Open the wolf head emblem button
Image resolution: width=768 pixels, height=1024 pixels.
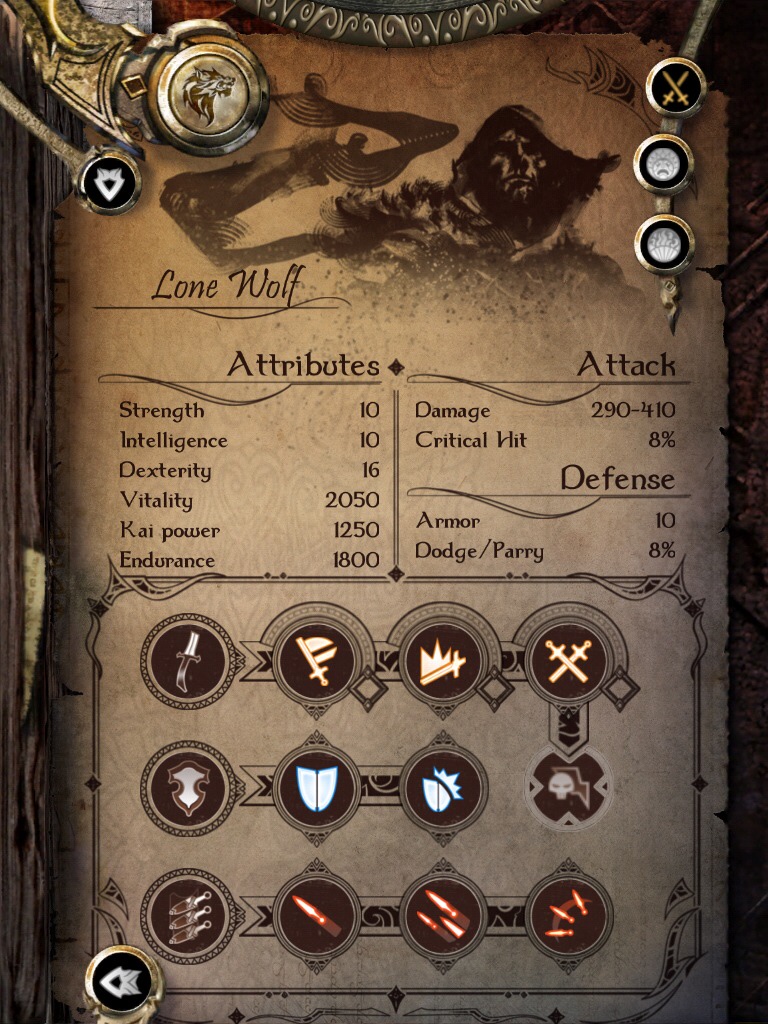click(209, 88)
